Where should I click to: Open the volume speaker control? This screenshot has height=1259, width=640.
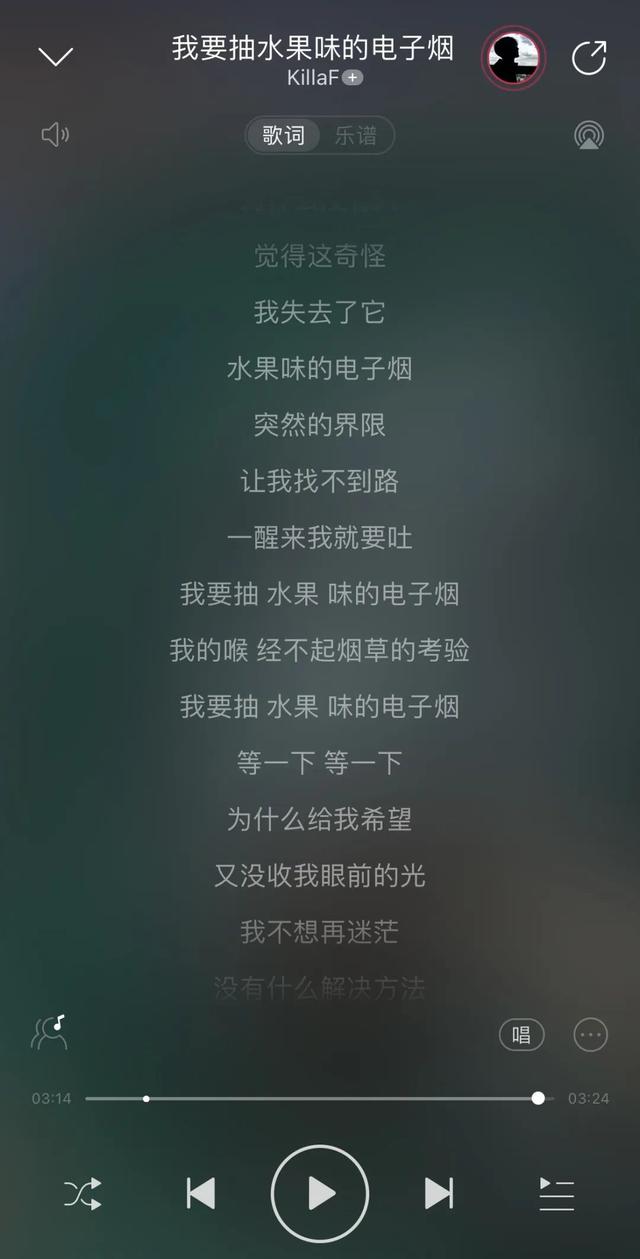point(55,135)
